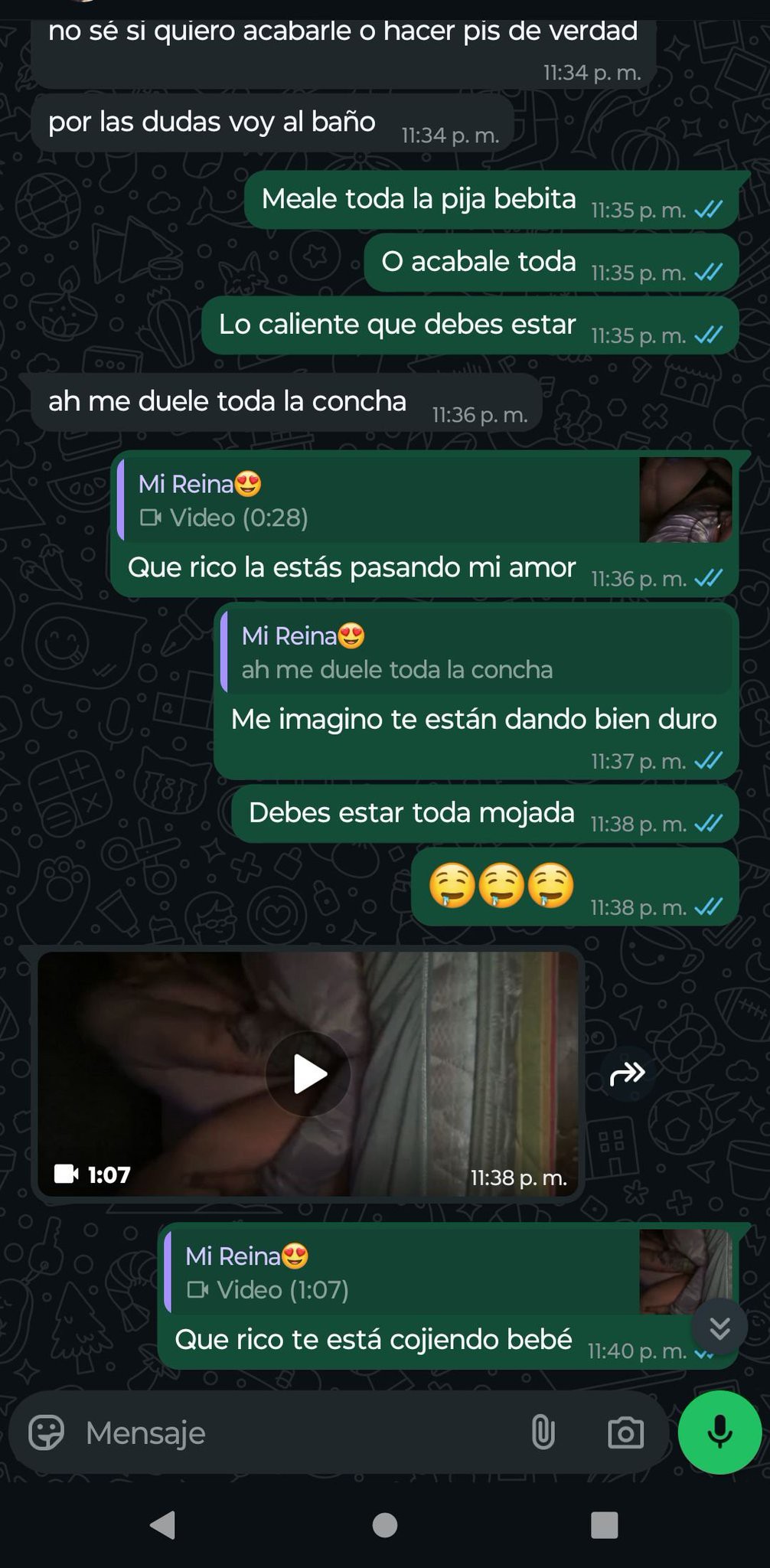Record a voice message with the microphone
The image size is (770, 1568).
pos(719,1432)
